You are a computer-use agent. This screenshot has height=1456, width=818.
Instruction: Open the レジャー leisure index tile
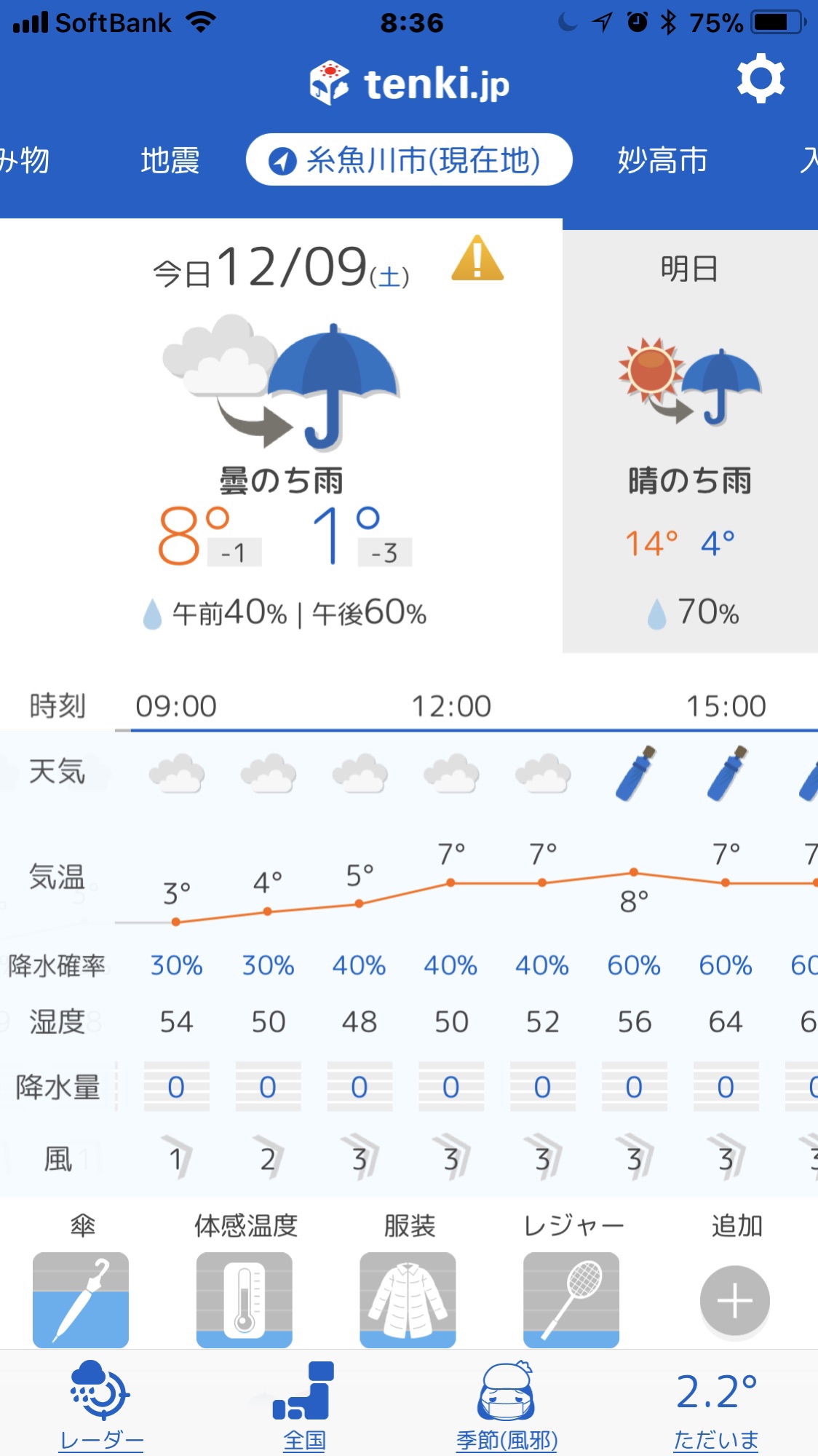[572, 1282]
